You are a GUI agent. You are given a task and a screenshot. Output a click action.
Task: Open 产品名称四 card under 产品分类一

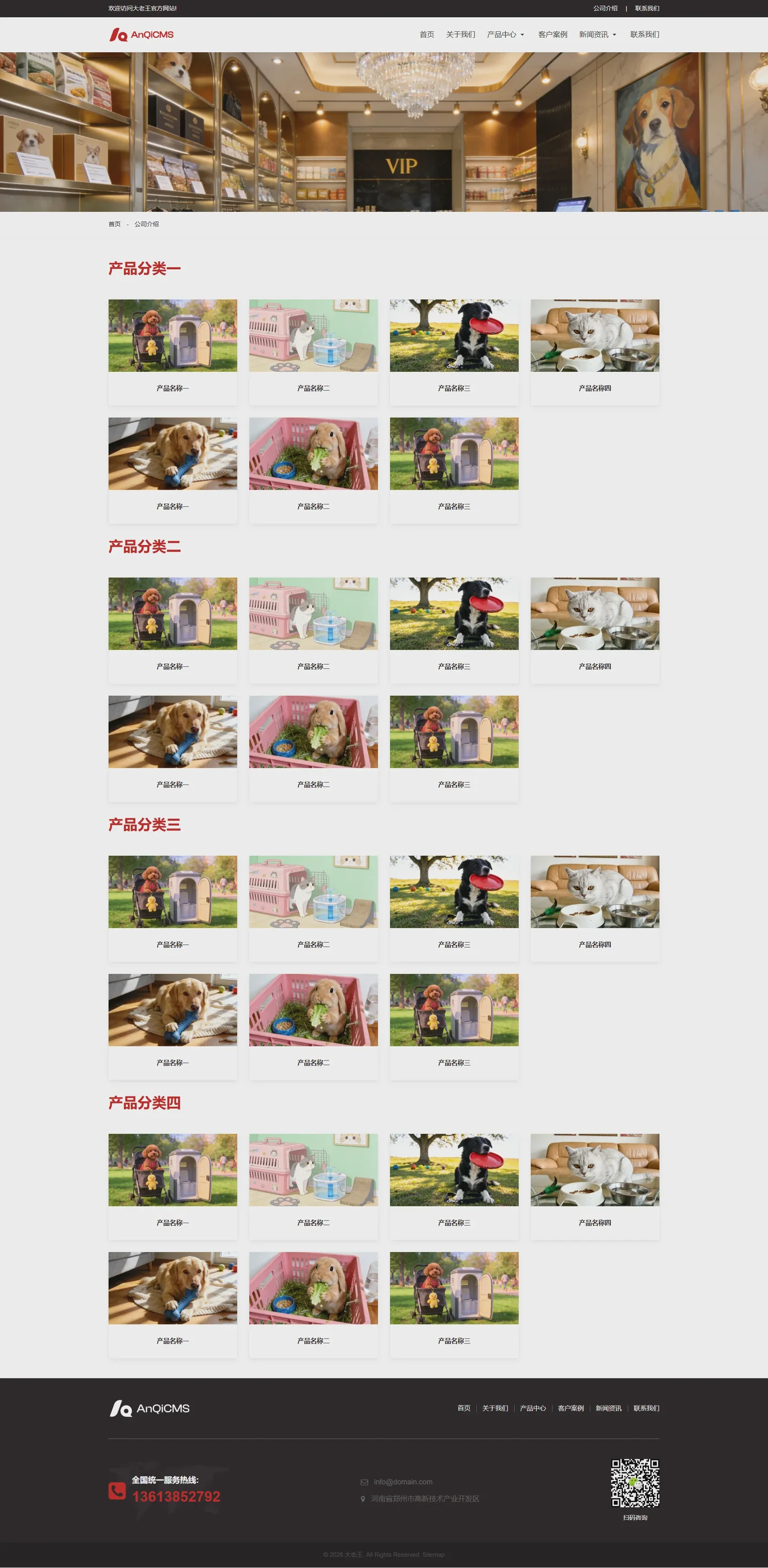594,351
